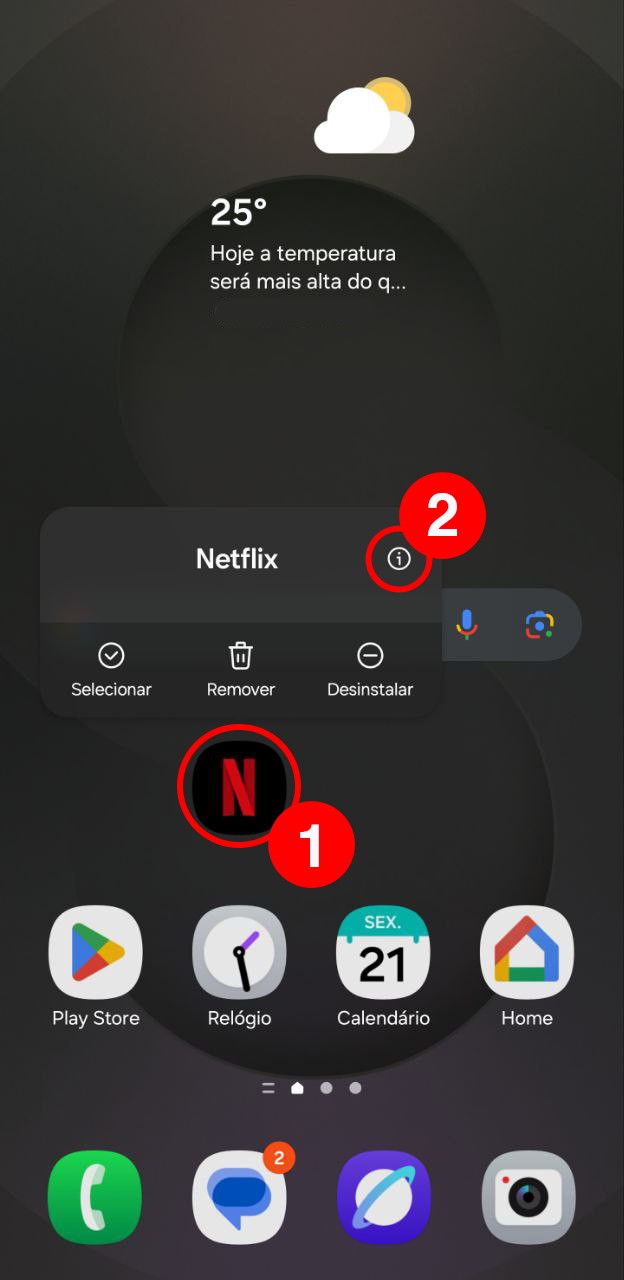624x1280 pixels.
Task: Select Desinstalar to uninstall Netflix
Action: [x=370, y=669]
